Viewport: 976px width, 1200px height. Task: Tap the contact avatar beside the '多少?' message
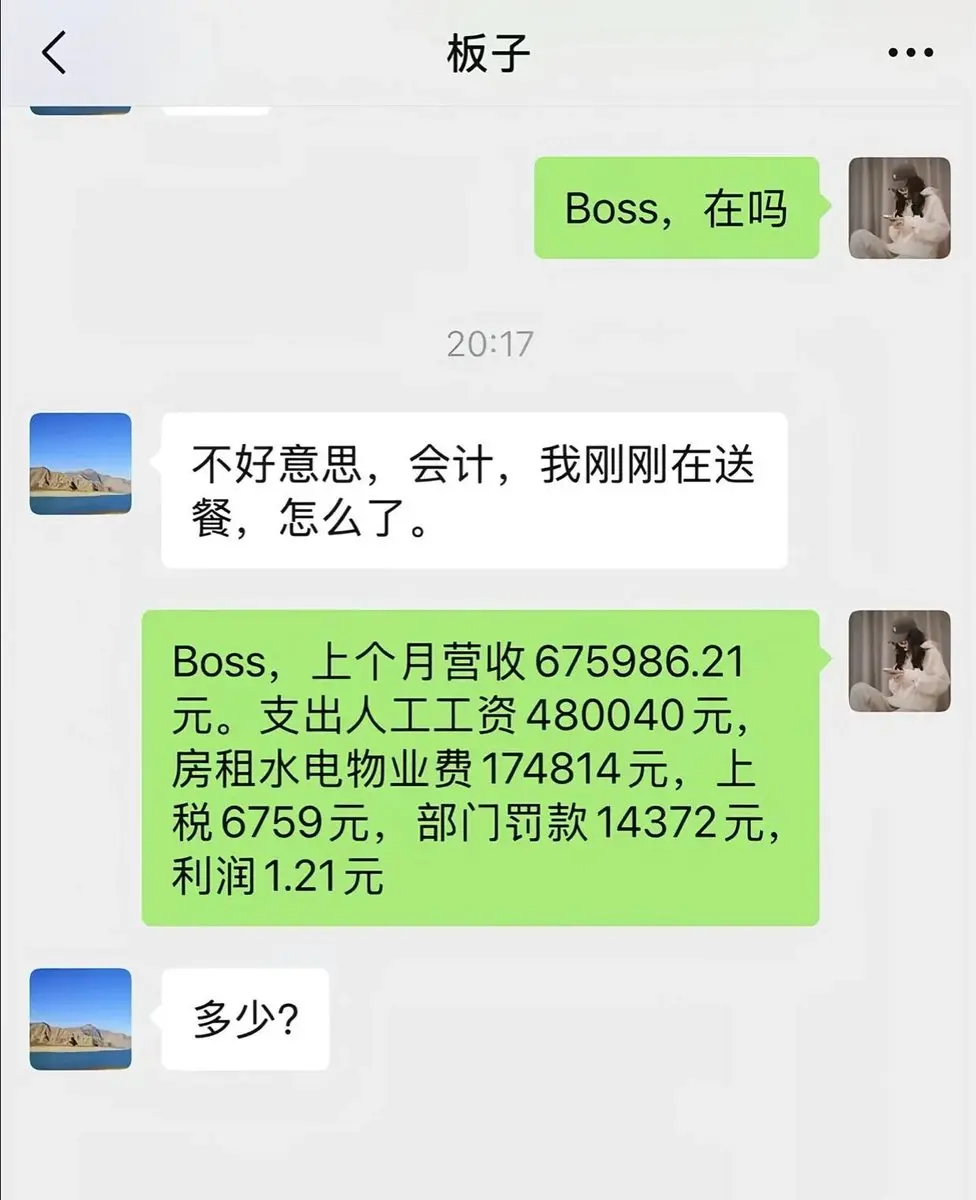tap(79, 1017)
